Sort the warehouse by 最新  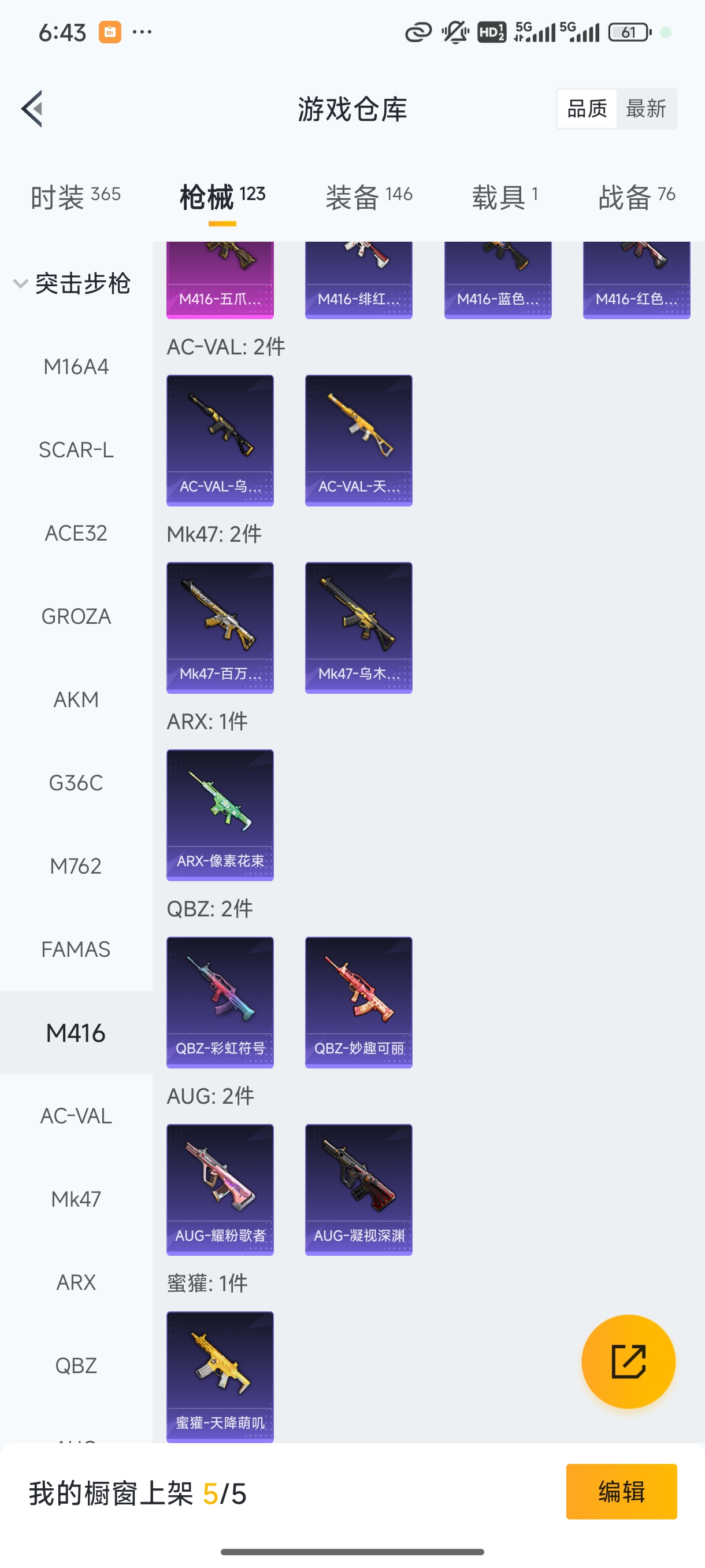point(645,109)
